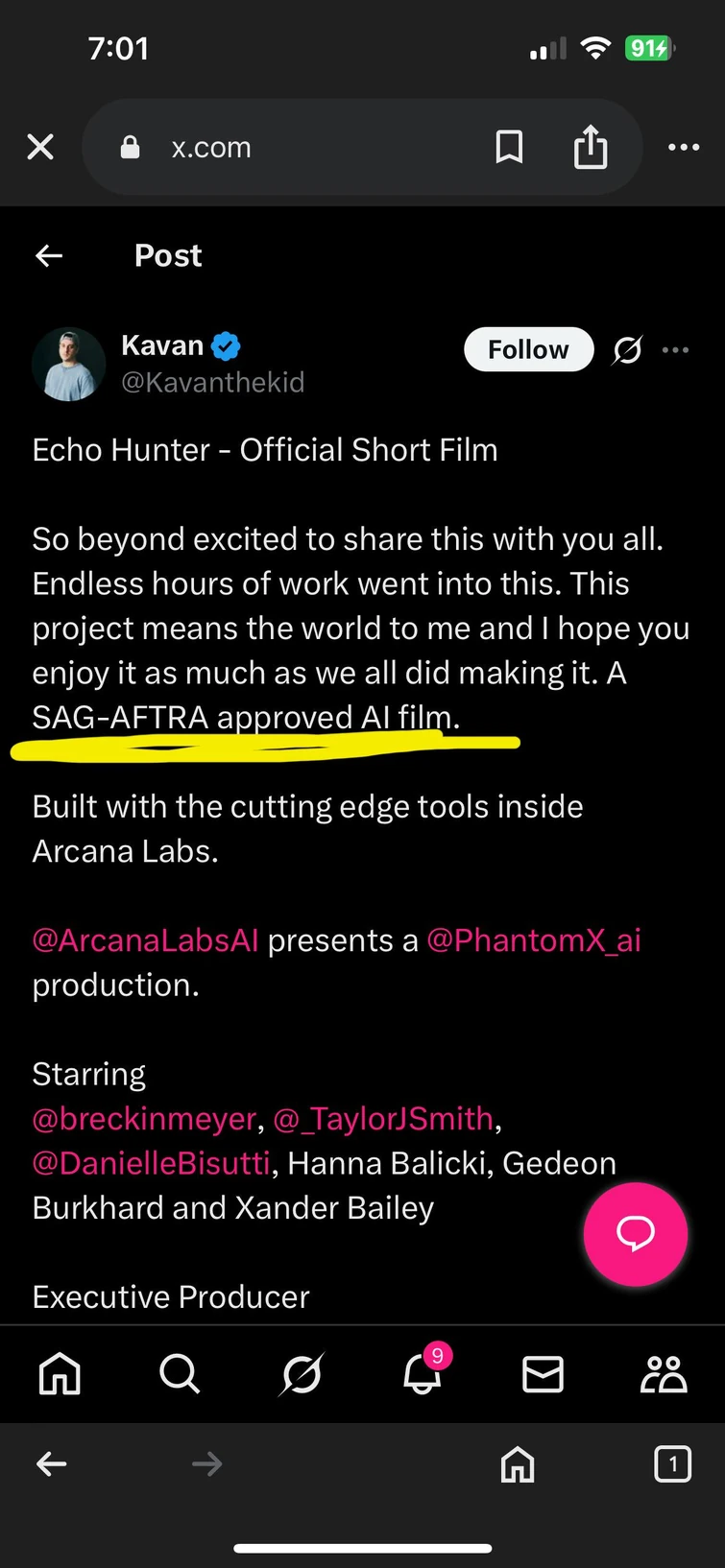Open the notifications bell tab

423,1374
